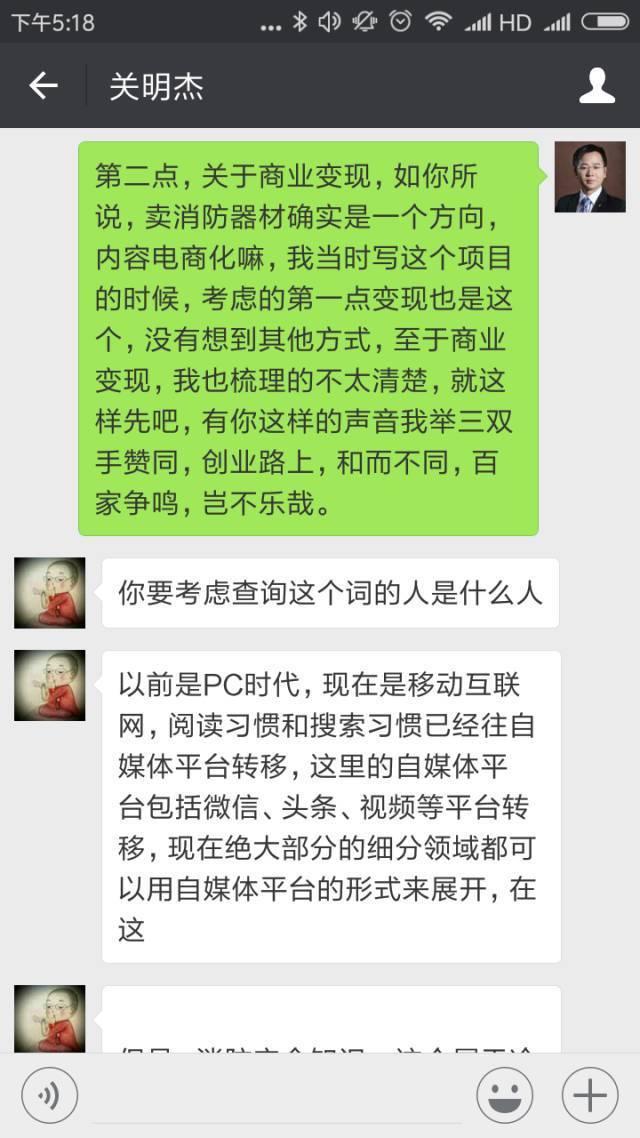Open the plus attachment menu
The height and width of the screenshot is (1138, 640).
tap(589, 1096)
